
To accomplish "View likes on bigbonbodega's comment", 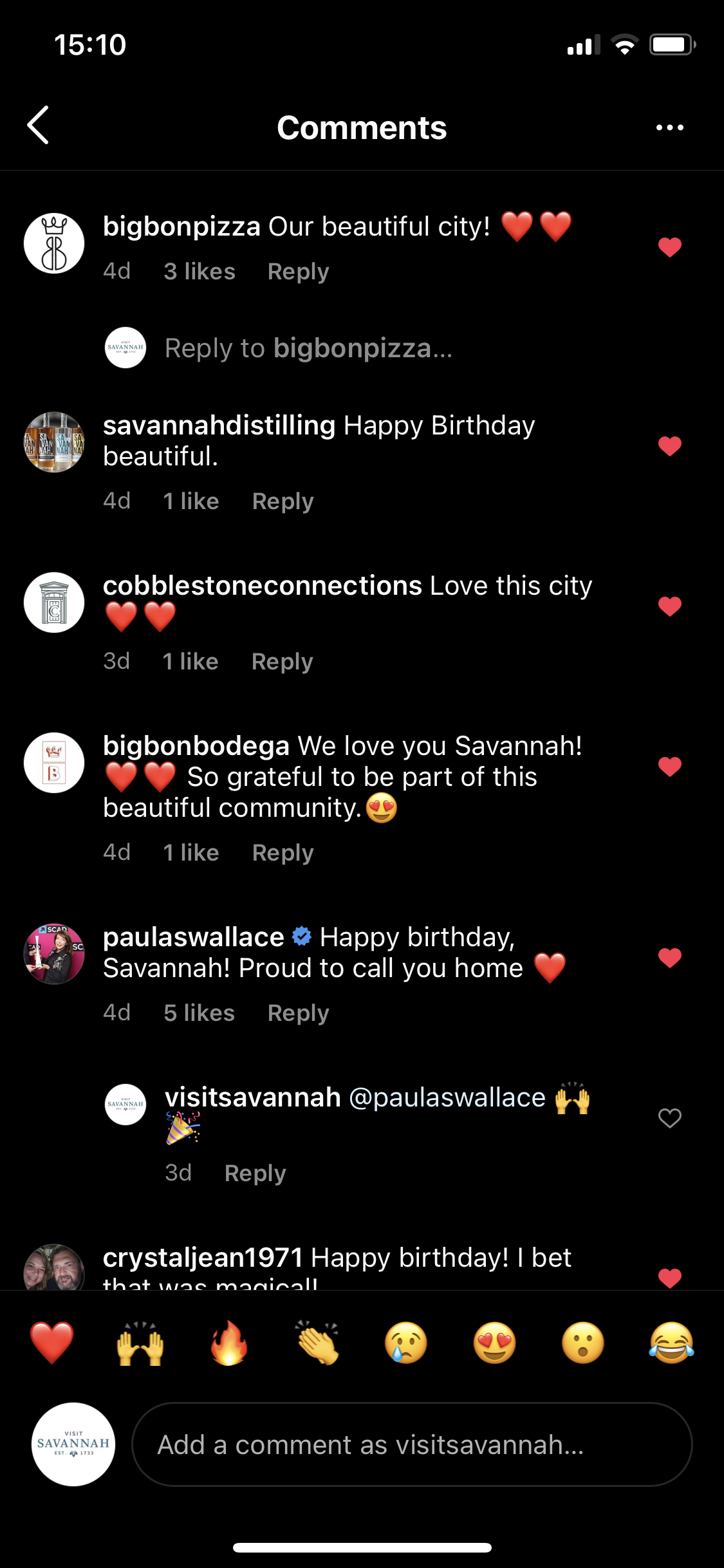I will tap(191, 853).
